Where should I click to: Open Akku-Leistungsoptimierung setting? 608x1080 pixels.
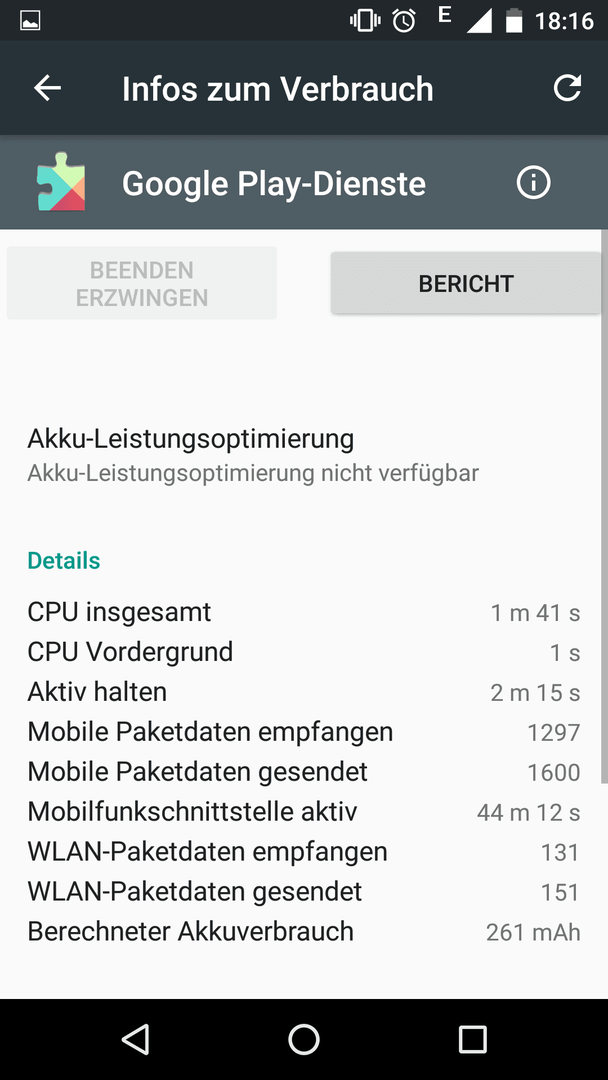(304, 455)
